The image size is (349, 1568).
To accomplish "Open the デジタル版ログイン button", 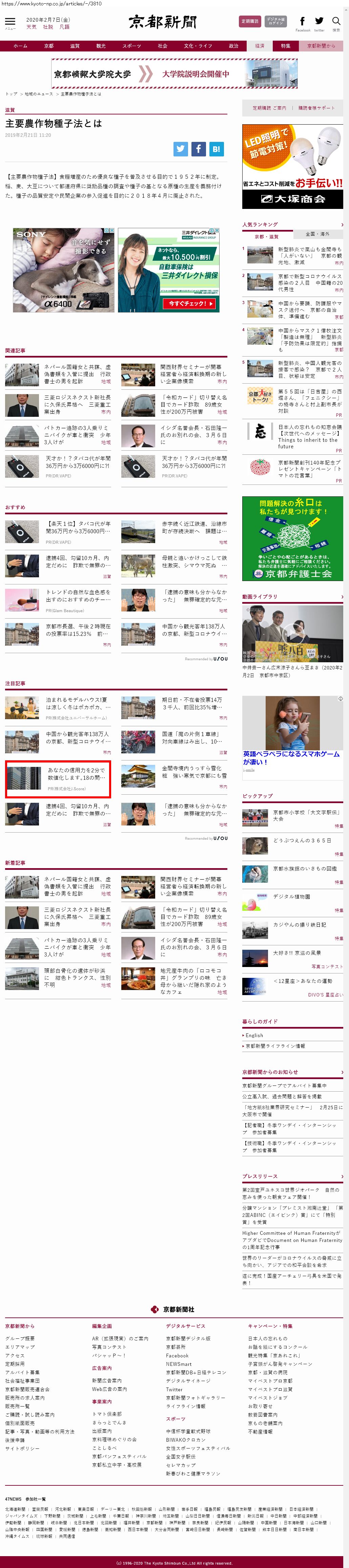I will [276, 21].
